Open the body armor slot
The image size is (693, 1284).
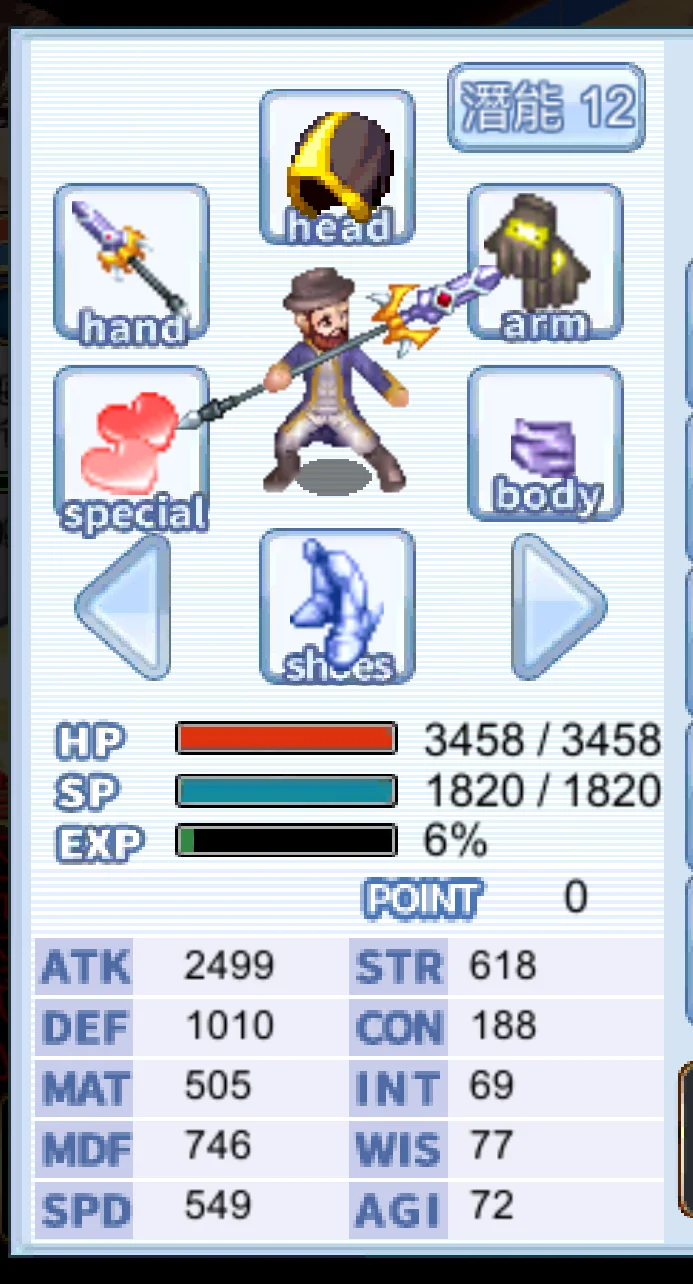point(546,444)
